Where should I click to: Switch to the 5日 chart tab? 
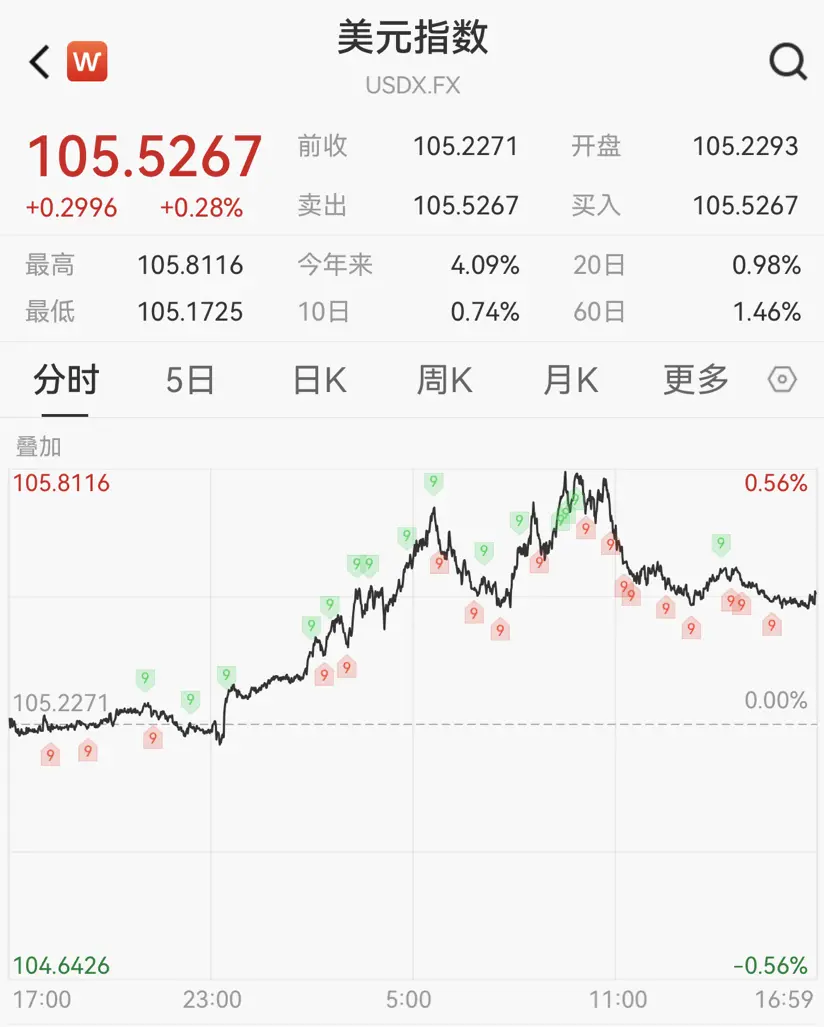click(190, 380)
